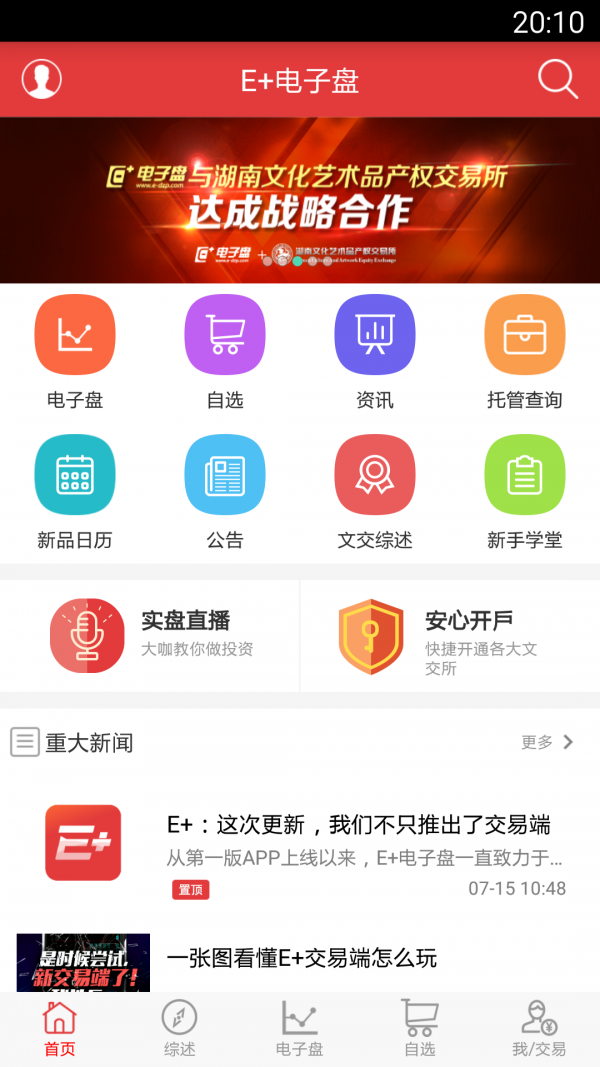600x1067 pixels.
Task: Go to the 我/交易 tab
Action: (x=539, y=1029)
